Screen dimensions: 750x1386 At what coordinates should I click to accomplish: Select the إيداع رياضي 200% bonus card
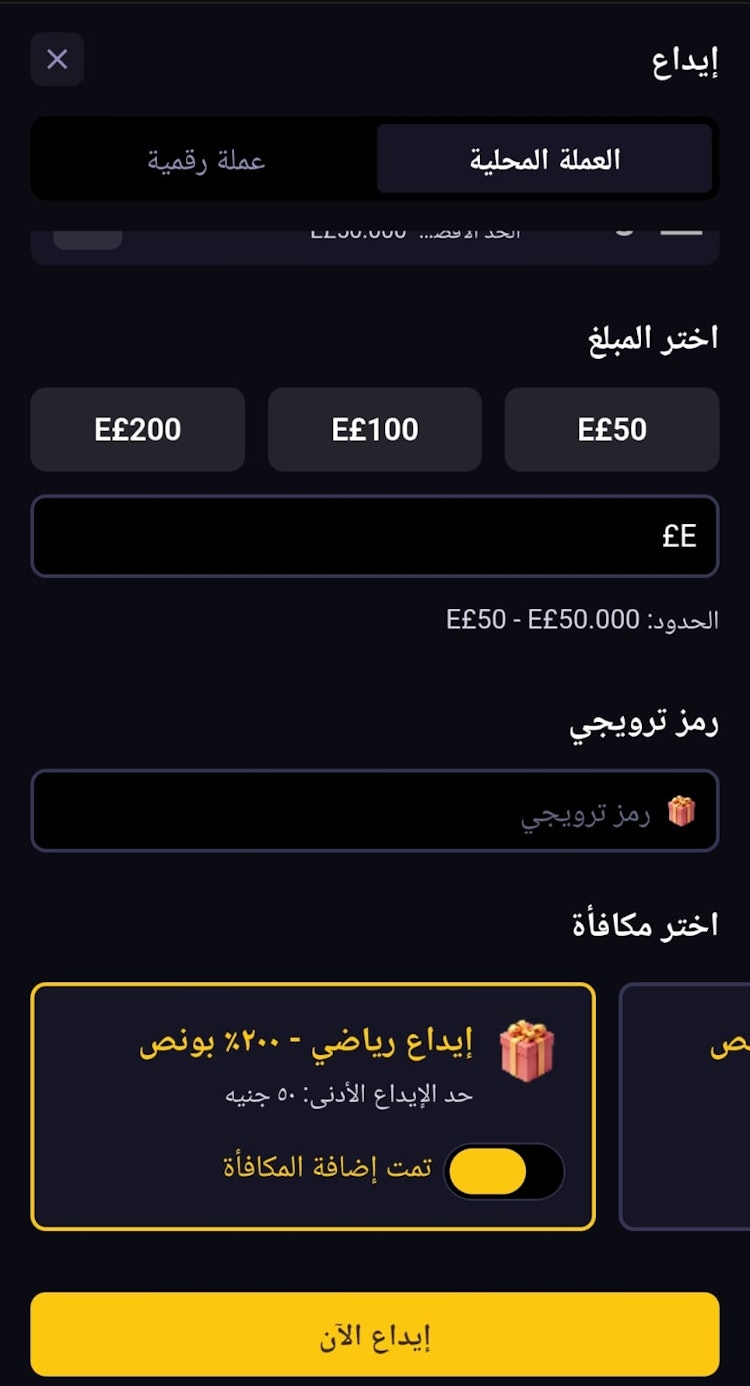point(314,1105)
